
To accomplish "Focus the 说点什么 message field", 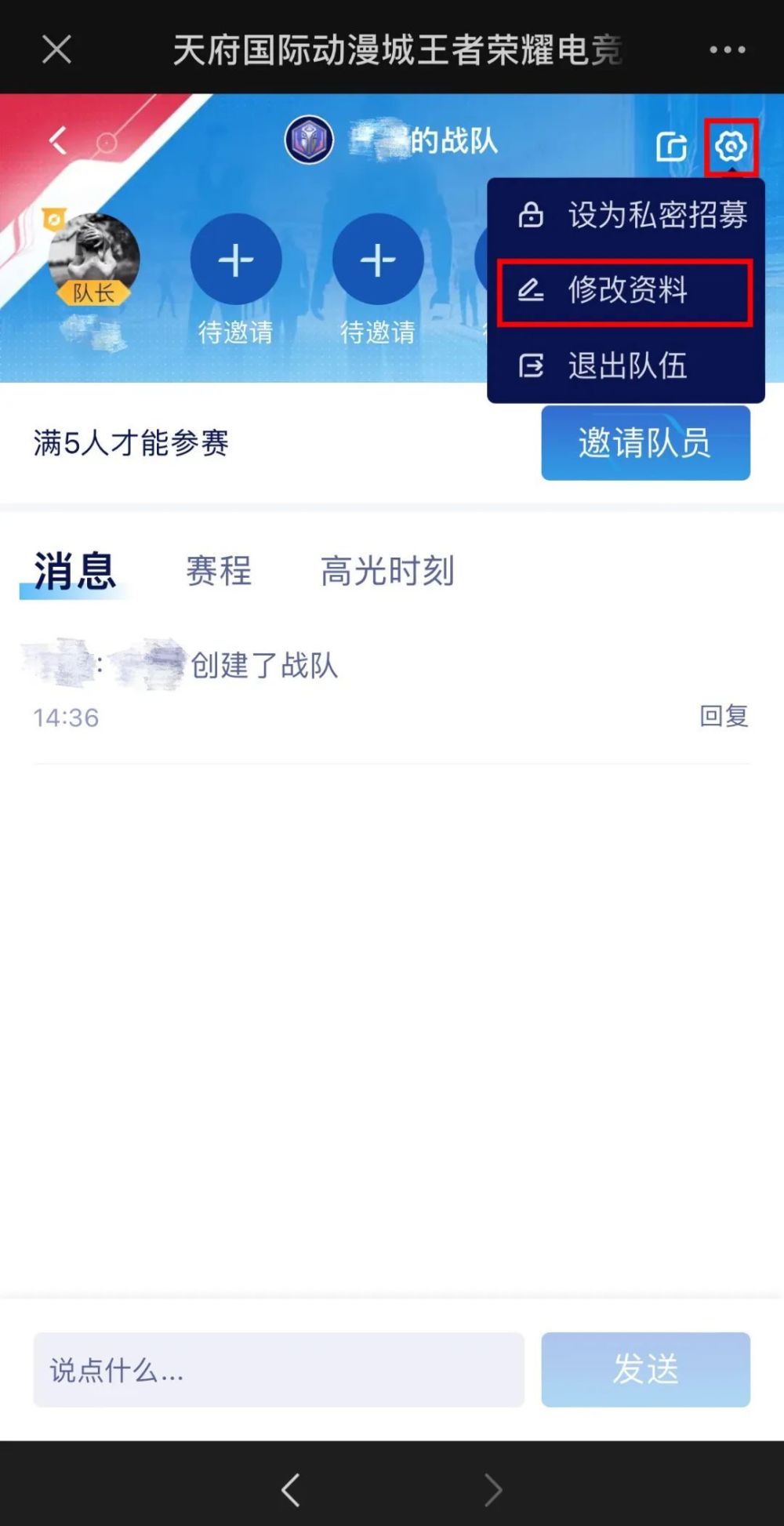I will [x=278, y=1370].
